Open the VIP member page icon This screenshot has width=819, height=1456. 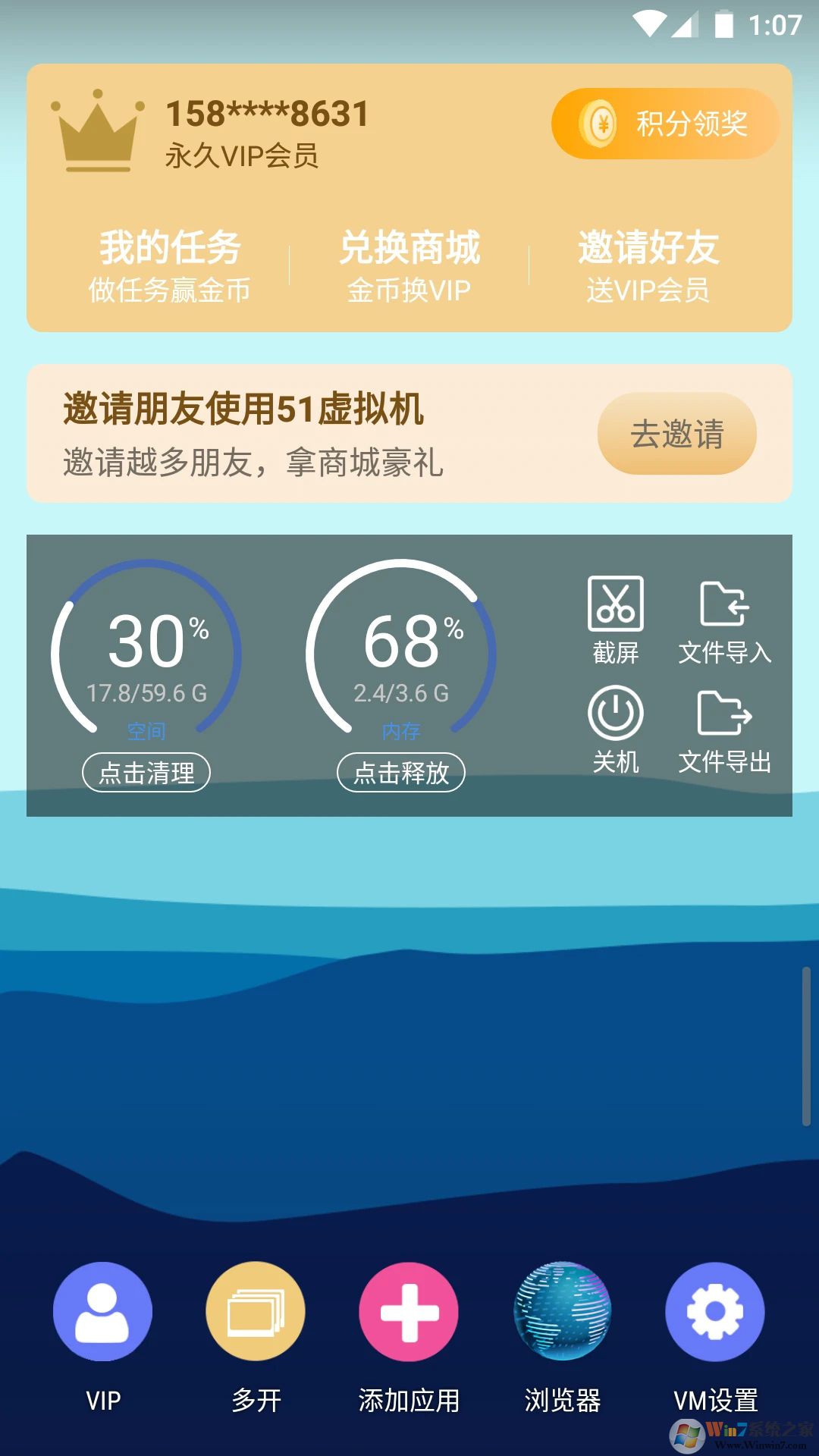(102, 1312)
